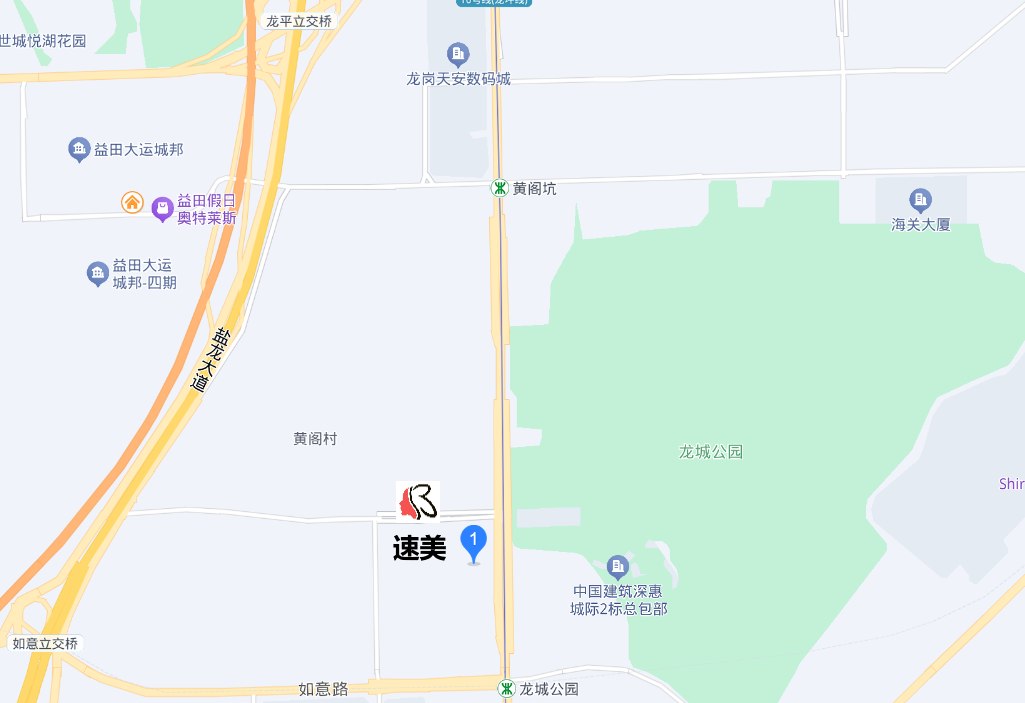Open the 速美 logo marker
Screen dimensions: 1025x703
point(418,501)
